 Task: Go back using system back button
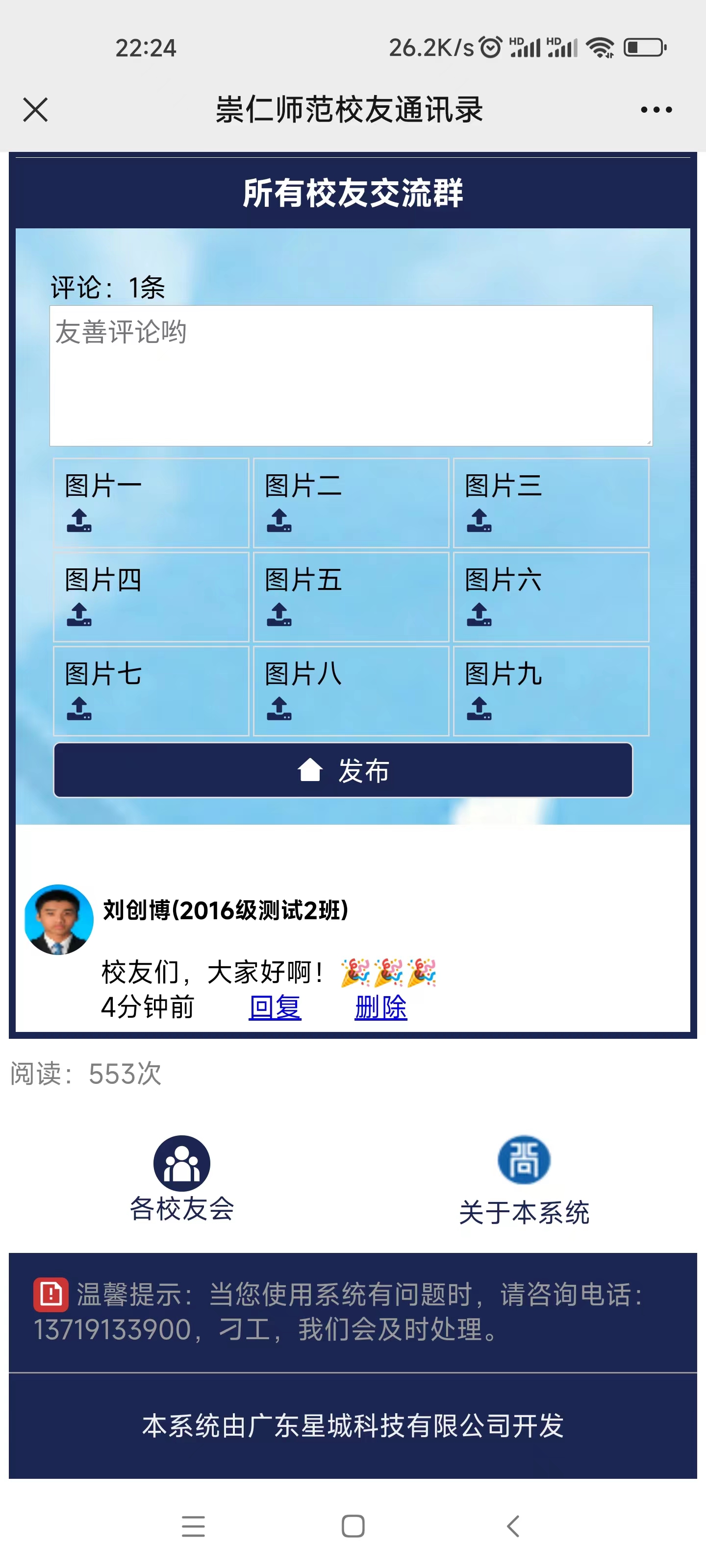[513, 1526]
